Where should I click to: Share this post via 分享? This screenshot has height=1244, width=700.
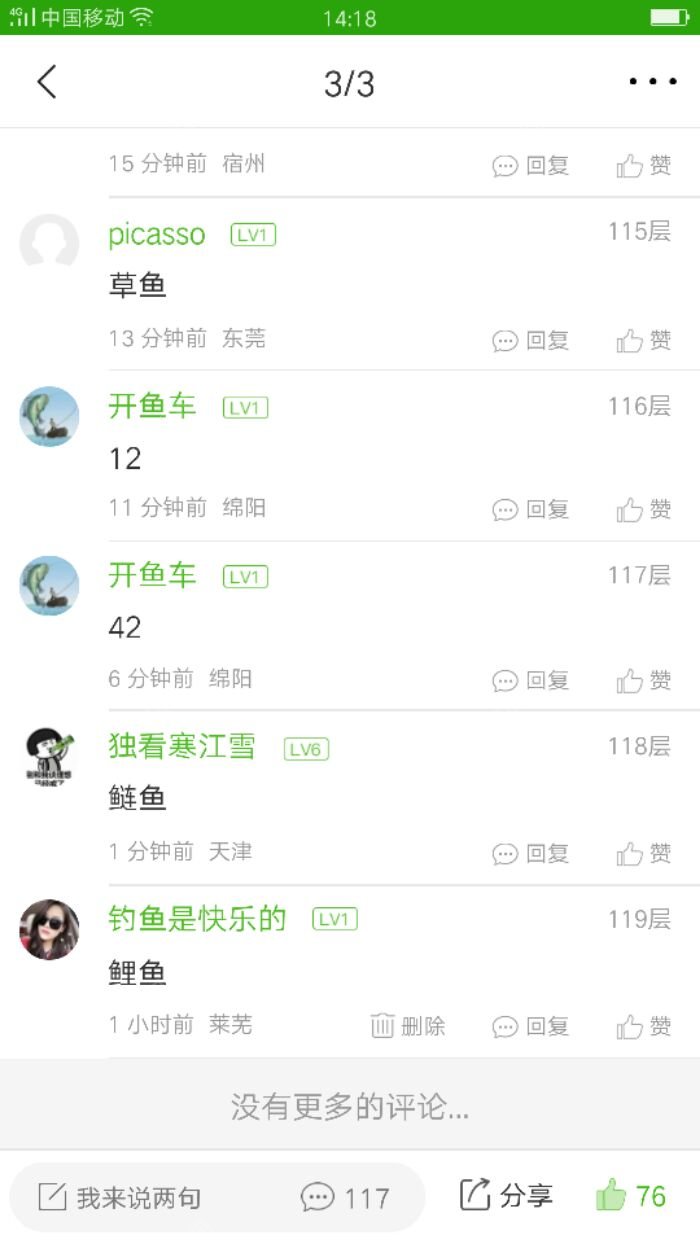(x=506, y=1195)
